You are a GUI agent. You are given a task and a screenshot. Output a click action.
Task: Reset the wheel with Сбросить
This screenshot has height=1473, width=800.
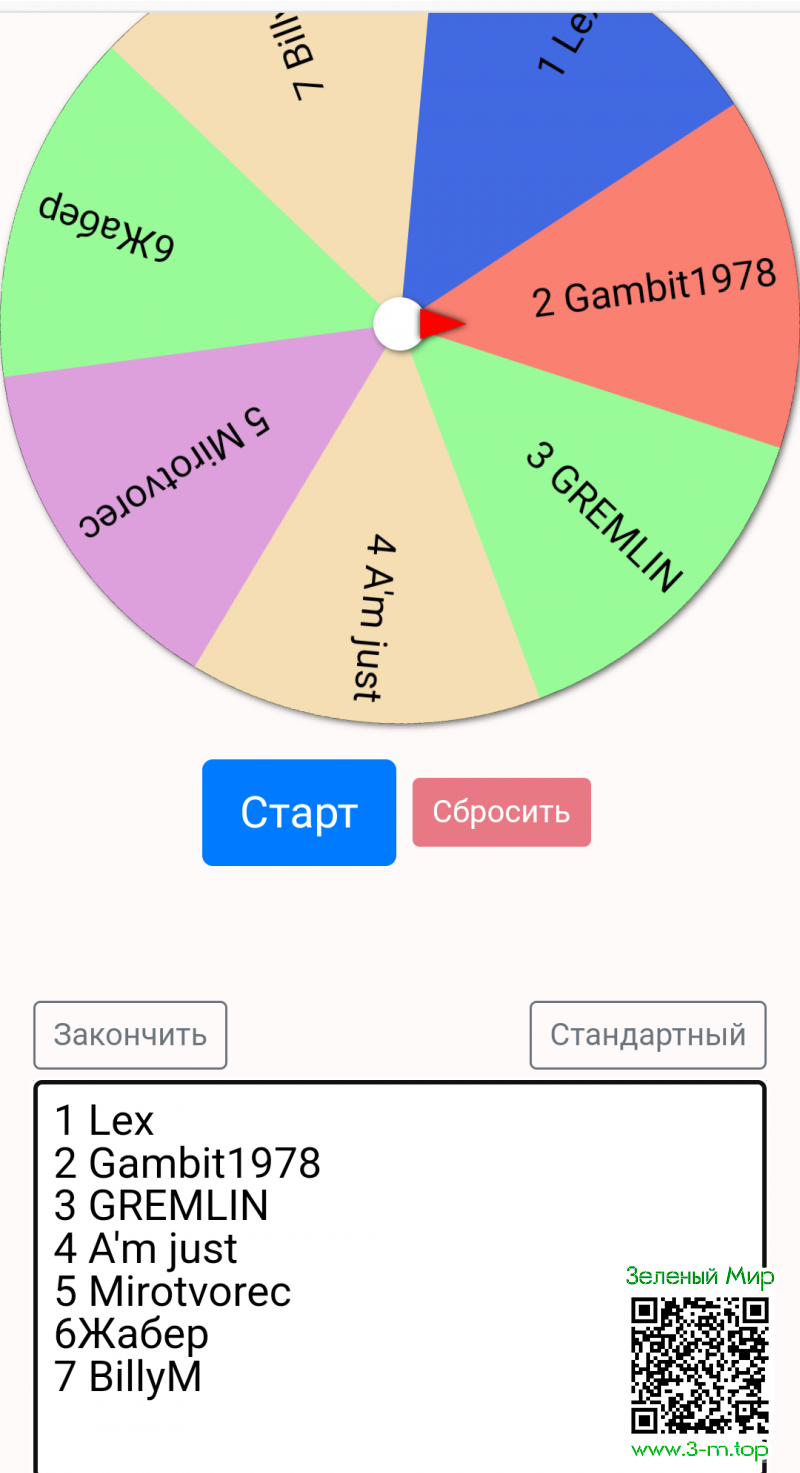(501, 812)
